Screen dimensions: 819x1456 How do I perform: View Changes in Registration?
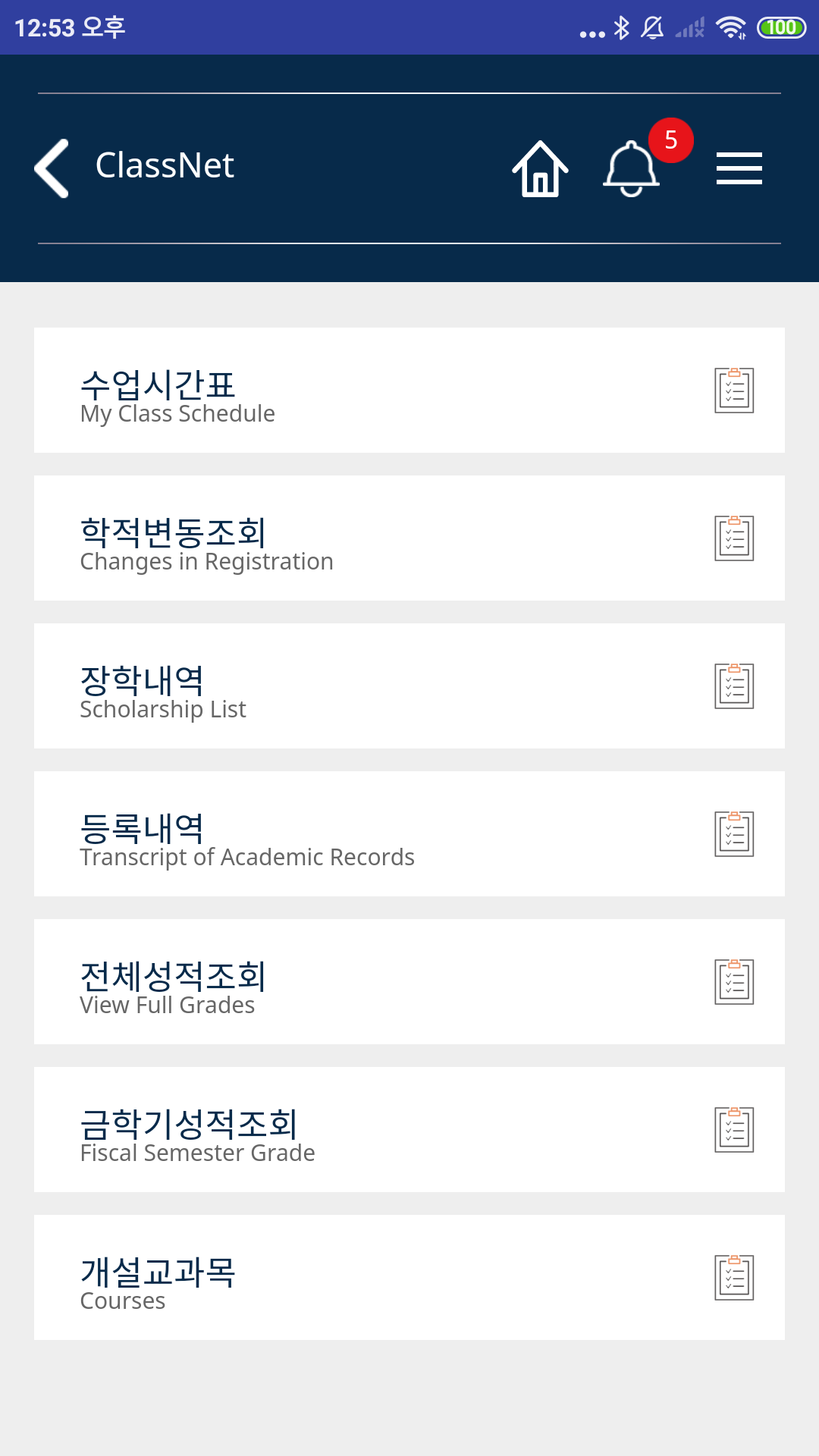(409, 538)
